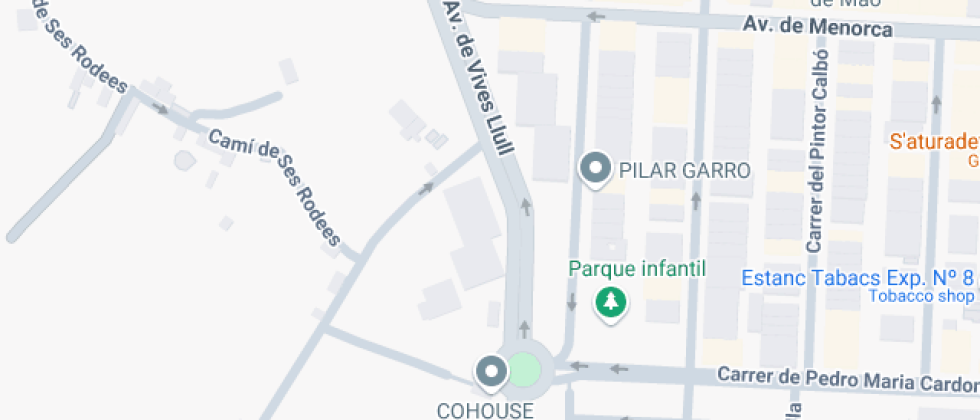
Task: Open the PILAR GARRO place marker
Action: pyautogui.click(x=596, y=169)
